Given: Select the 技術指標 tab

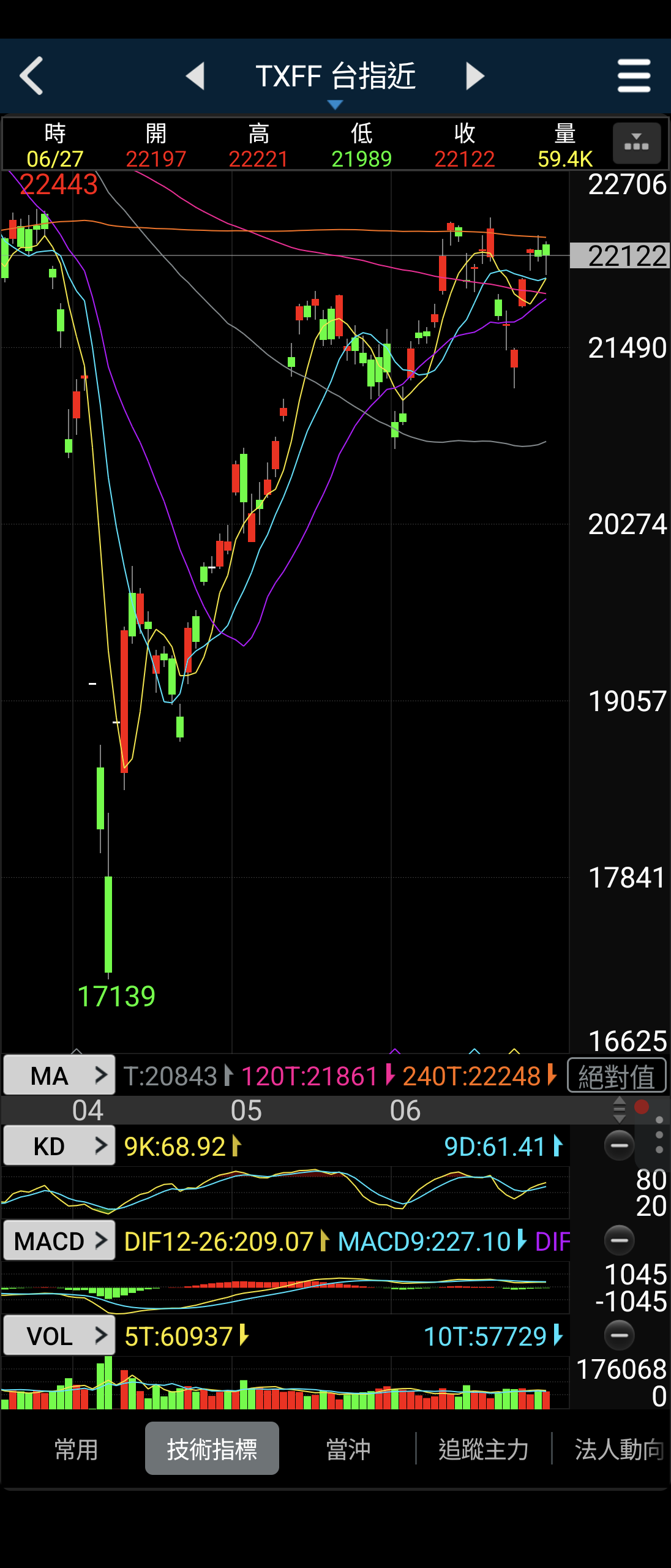Looking at the screenshot, I should coord(212,1449).
